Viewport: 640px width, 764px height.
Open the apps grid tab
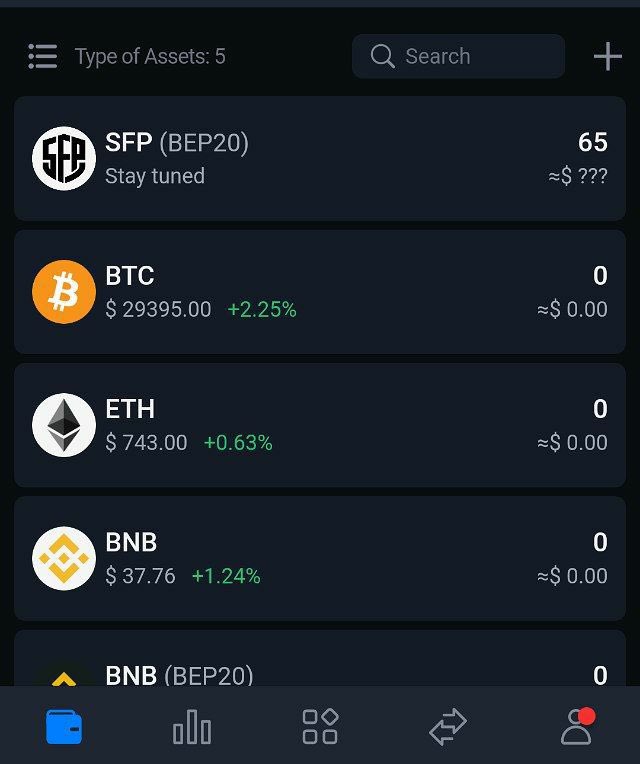tap(320, 726)
